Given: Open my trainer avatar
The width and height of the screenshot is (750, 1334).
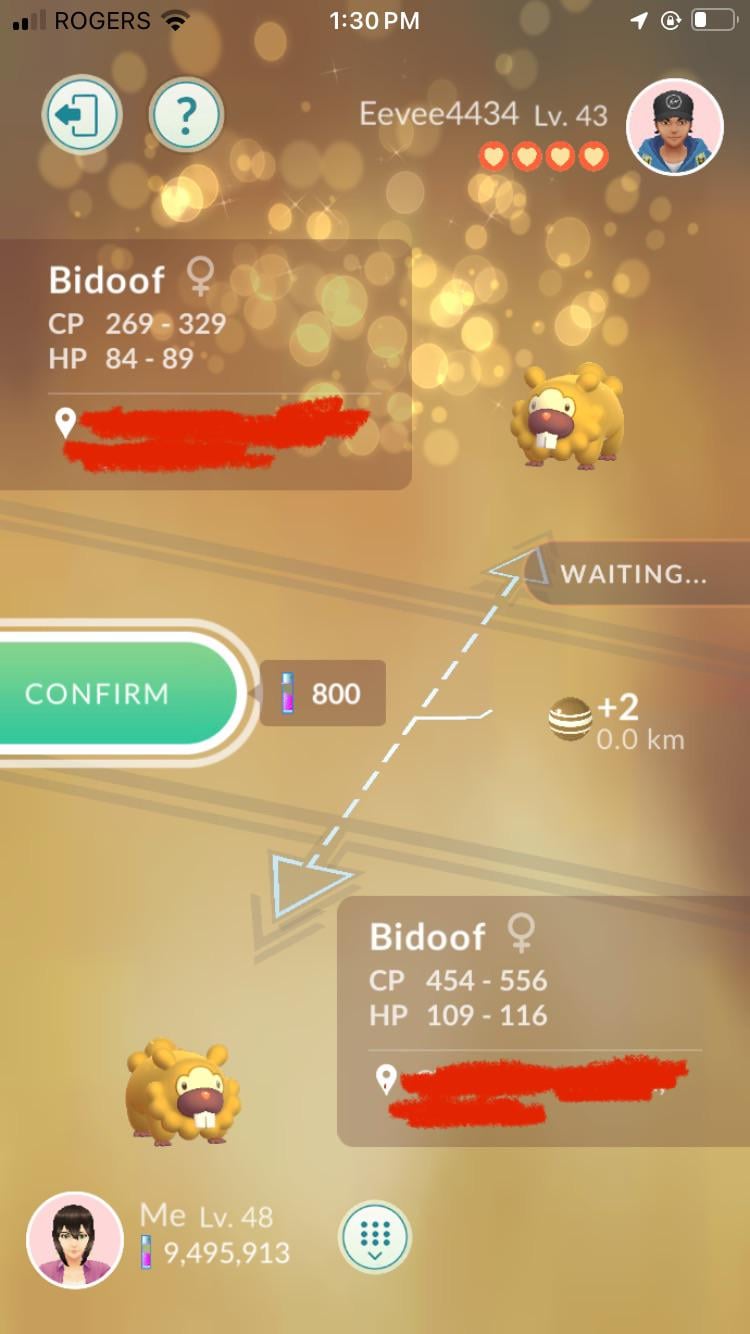Looking at the screenshot, I should click(75, 1239).
